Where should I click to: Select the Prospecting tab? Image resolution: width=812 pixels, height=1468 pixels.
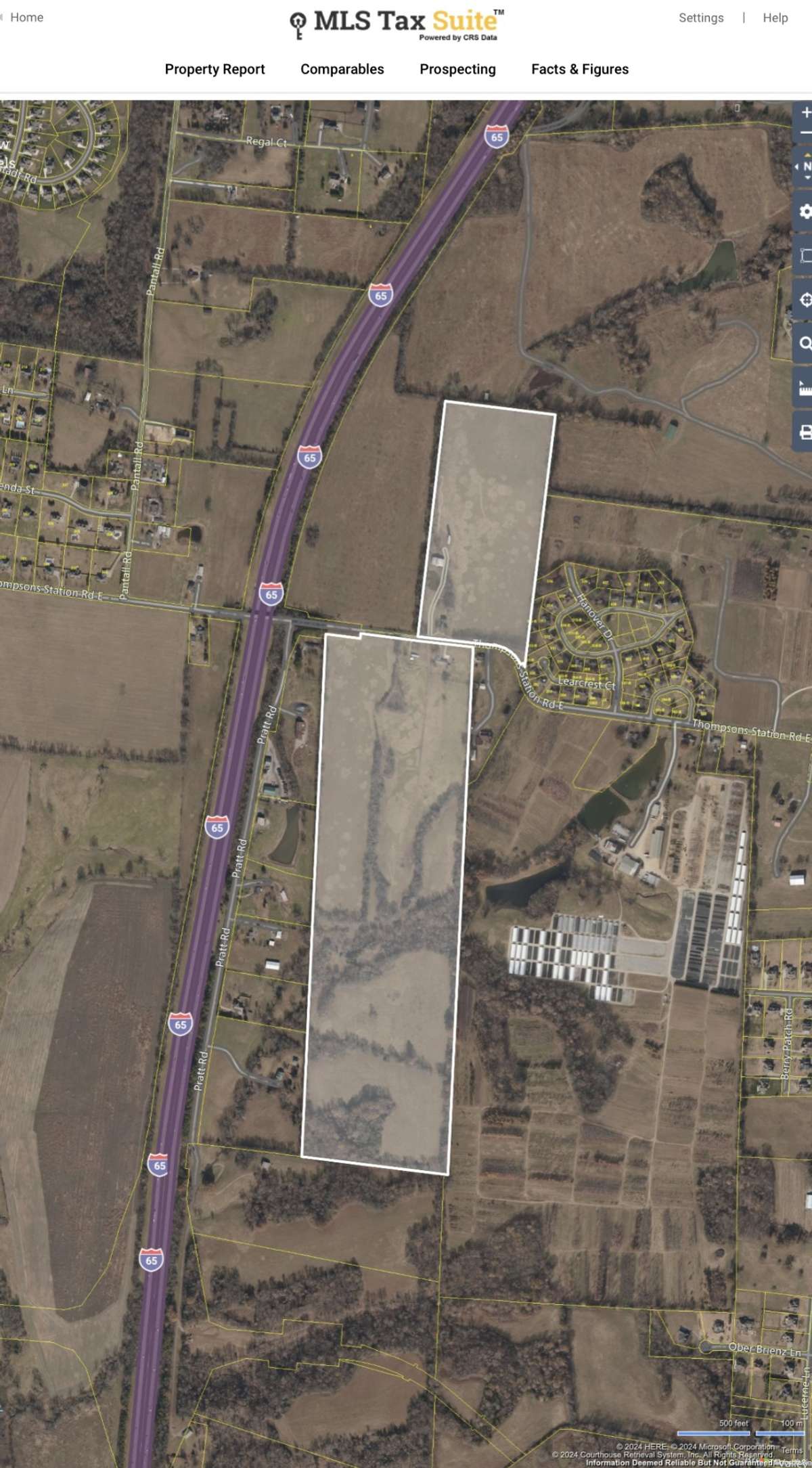457,69
